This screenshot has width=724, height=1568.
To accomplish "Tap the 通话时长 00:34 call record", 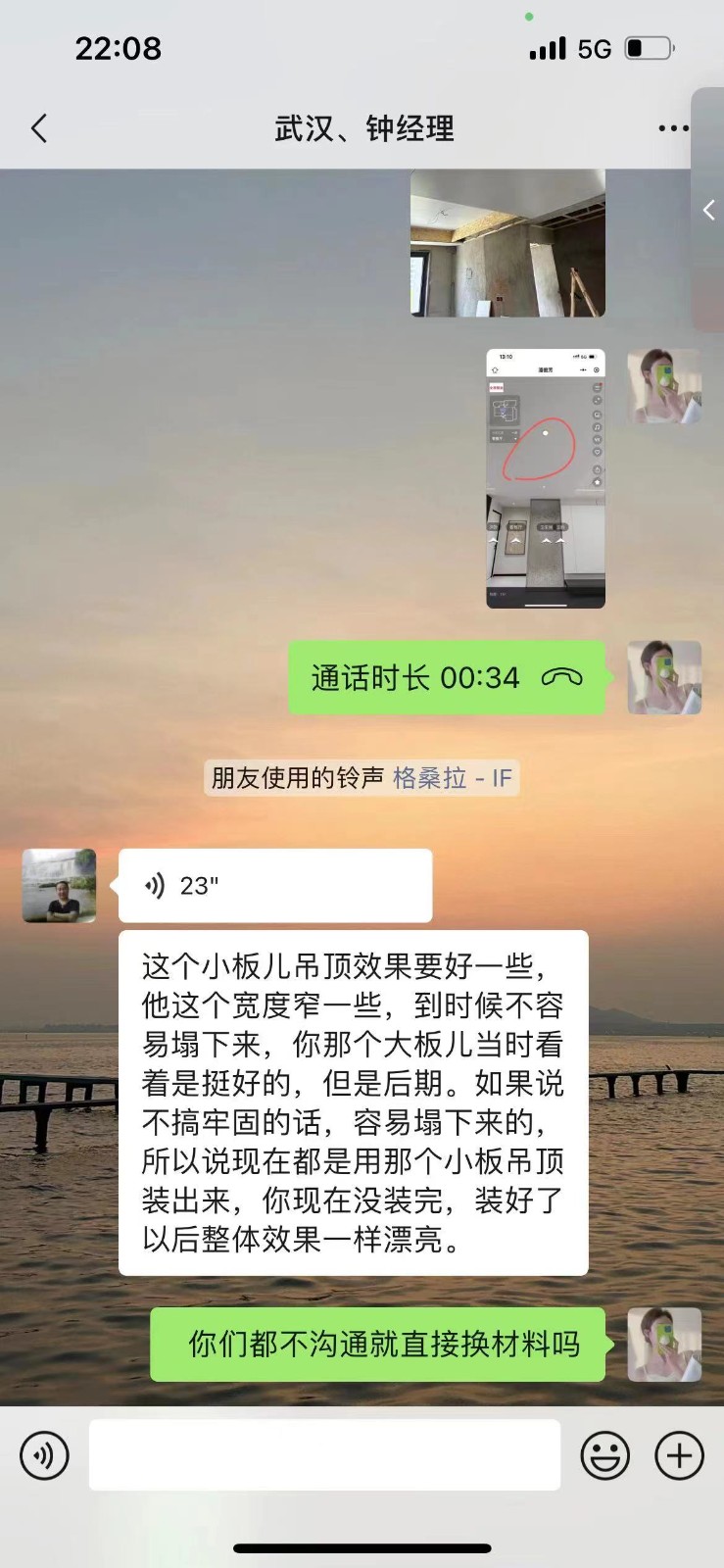I will 447,677.
